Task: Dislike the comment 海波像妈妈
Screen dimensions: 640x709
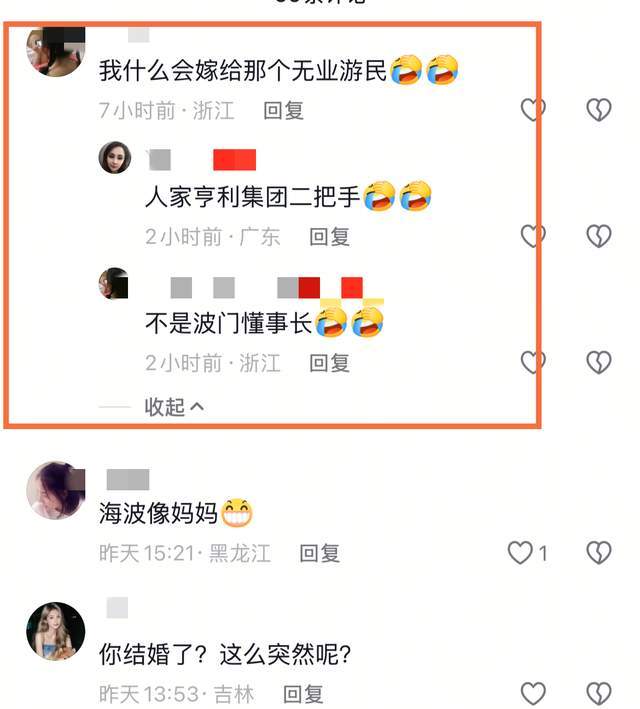Action: point(598,552)
